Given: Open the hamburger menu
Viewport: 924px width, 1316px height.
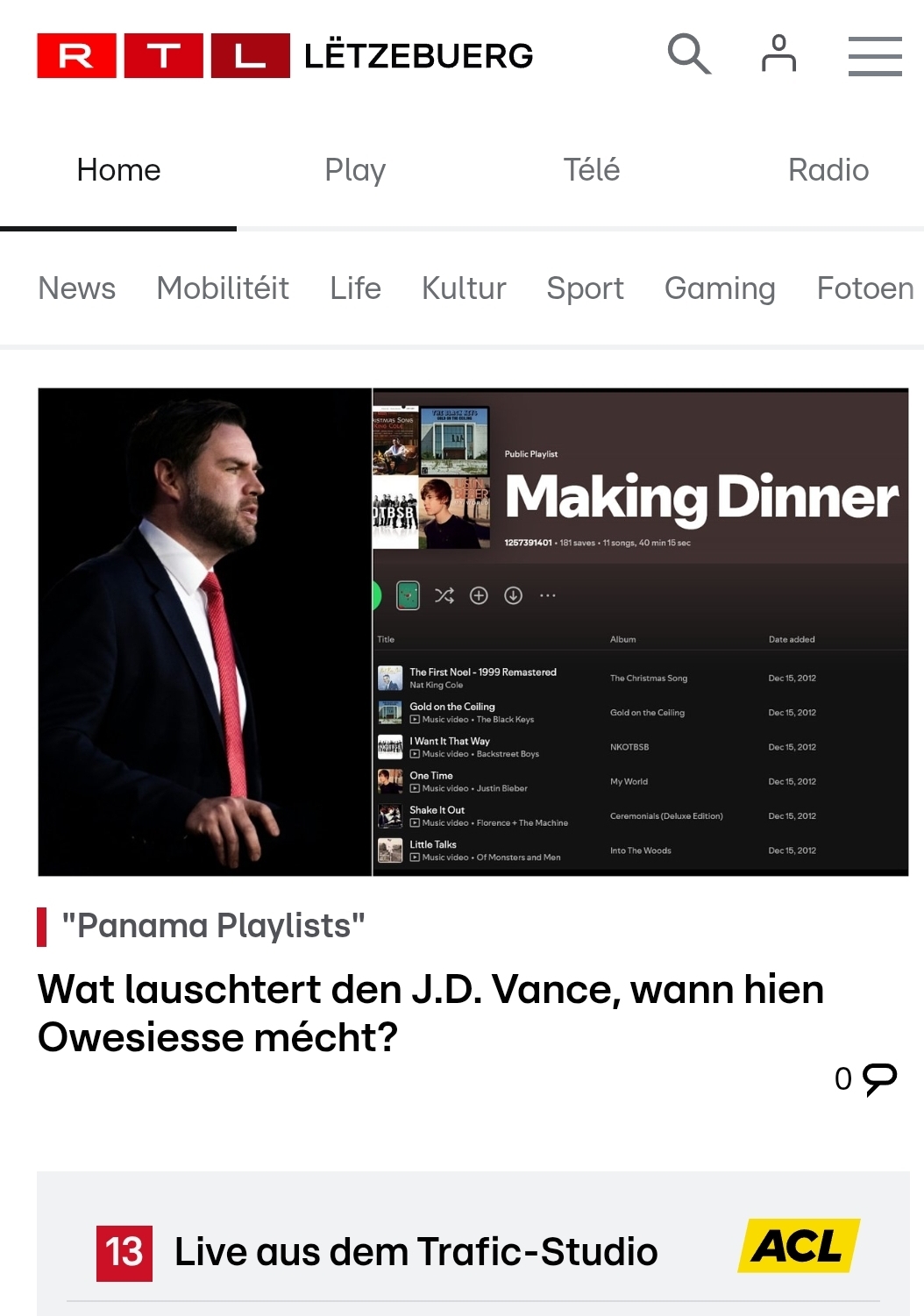Looking at the screenshot, I should coord(874,55).
